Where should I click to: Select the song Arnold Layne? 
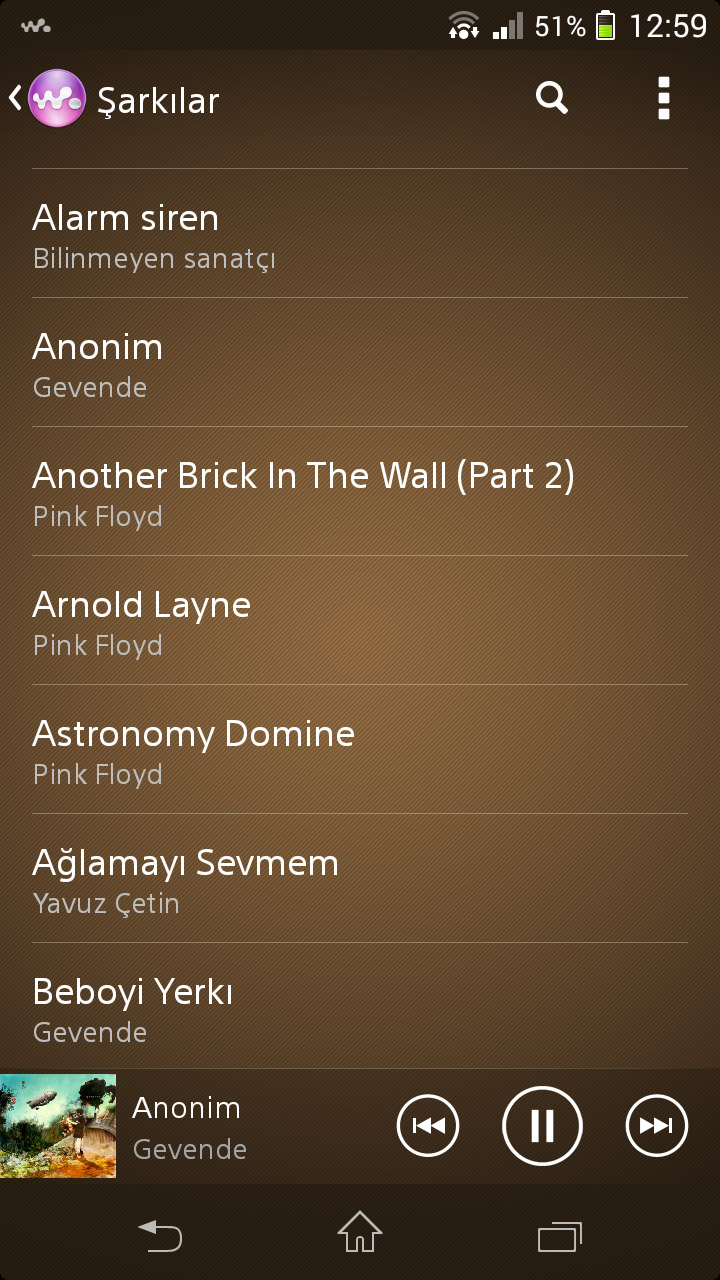tap(360, 621)
